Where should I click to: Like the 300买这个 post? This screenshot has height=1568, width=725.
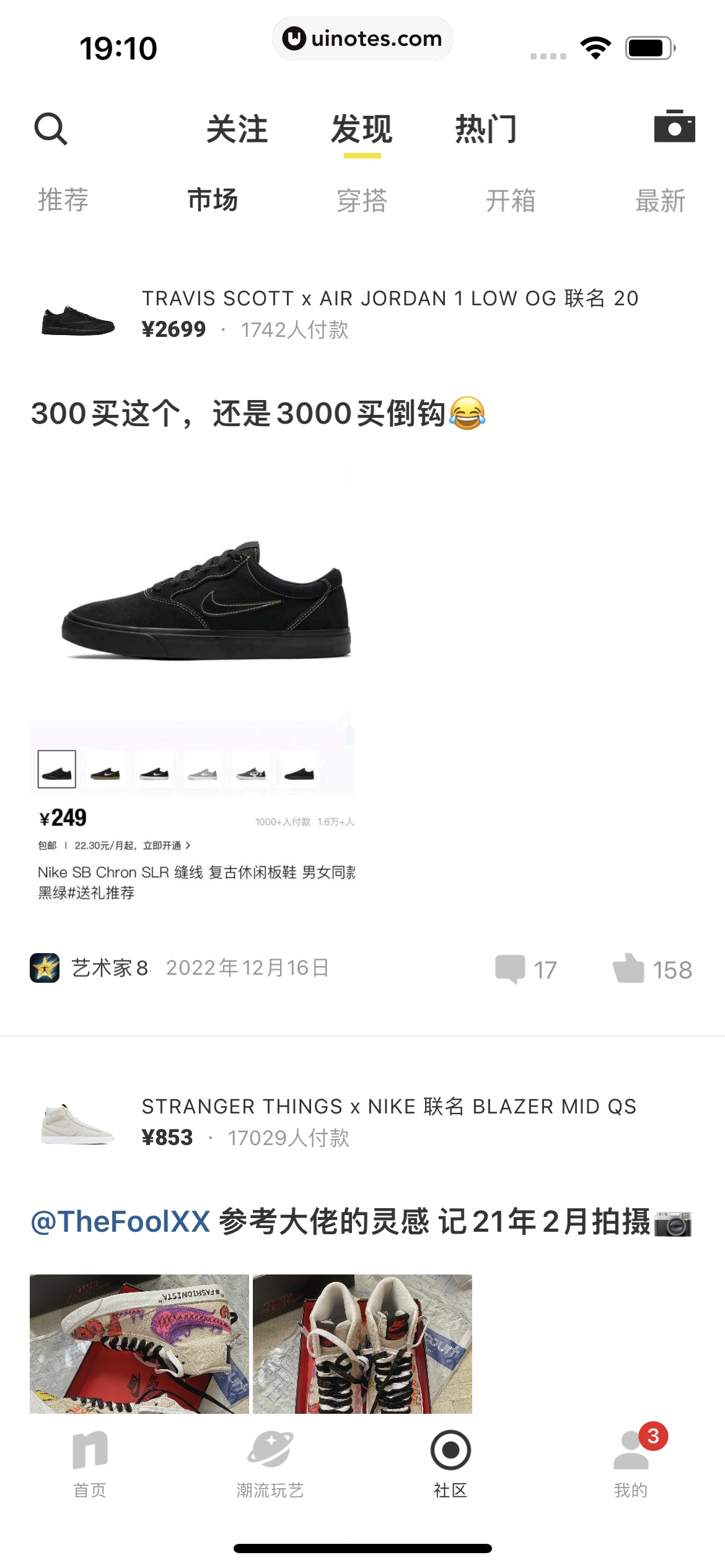point(651,969)
